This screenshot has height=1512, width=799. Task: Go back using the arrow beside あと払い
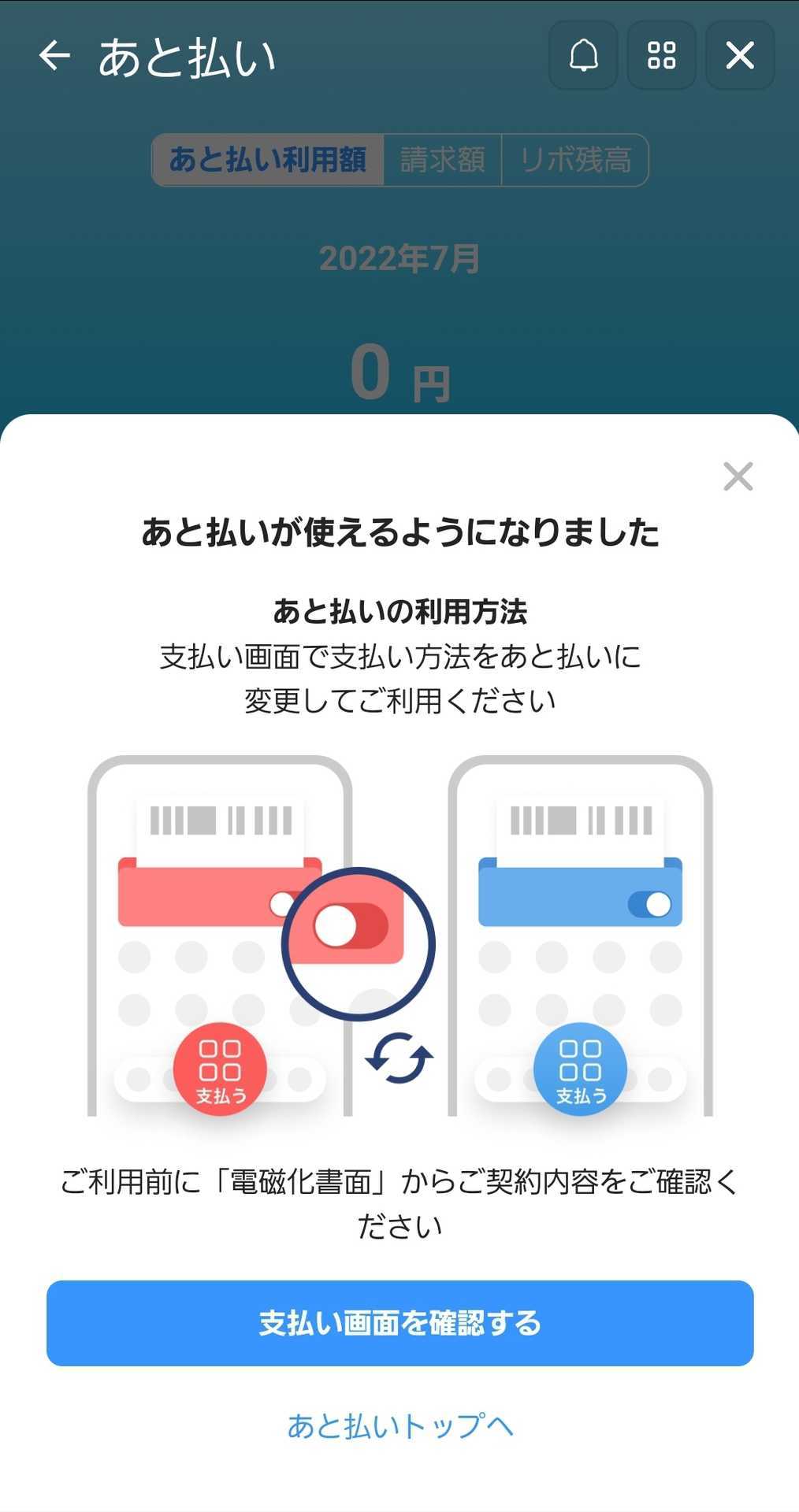click(x=54, y=56)
